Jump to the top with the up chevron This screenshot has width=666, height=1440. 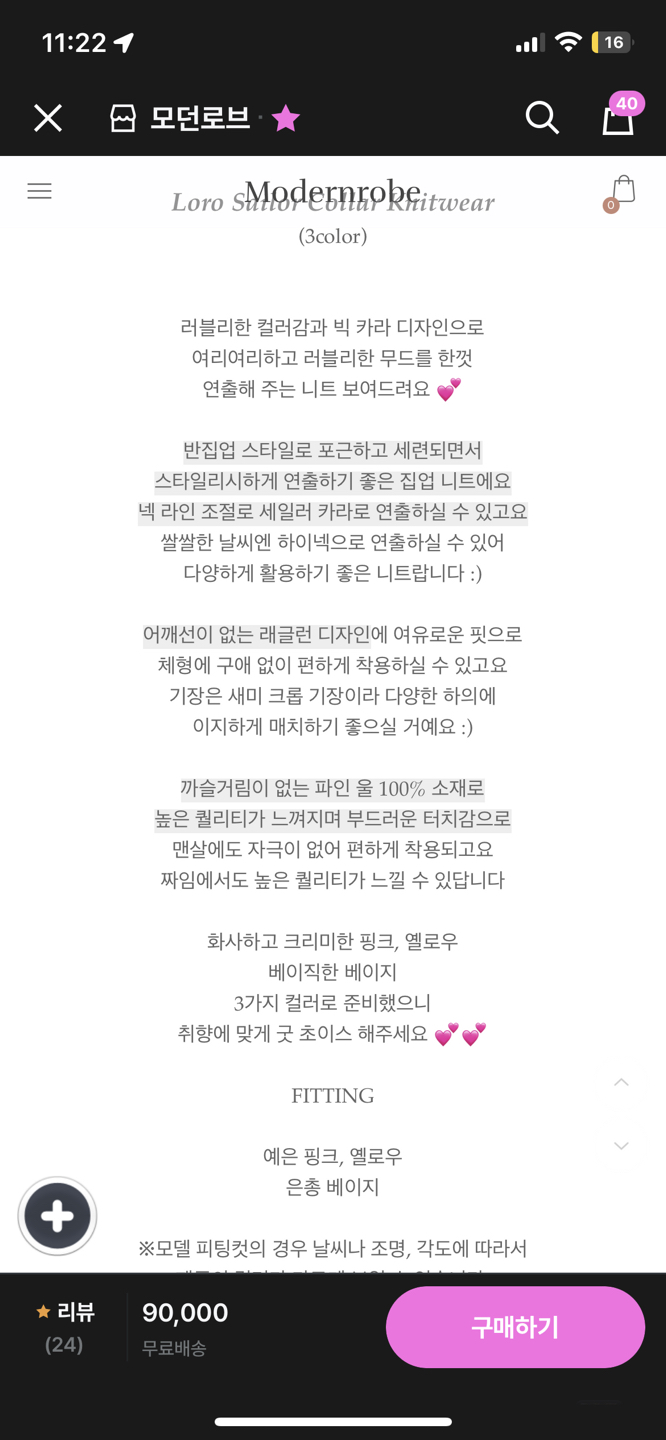621,1082
